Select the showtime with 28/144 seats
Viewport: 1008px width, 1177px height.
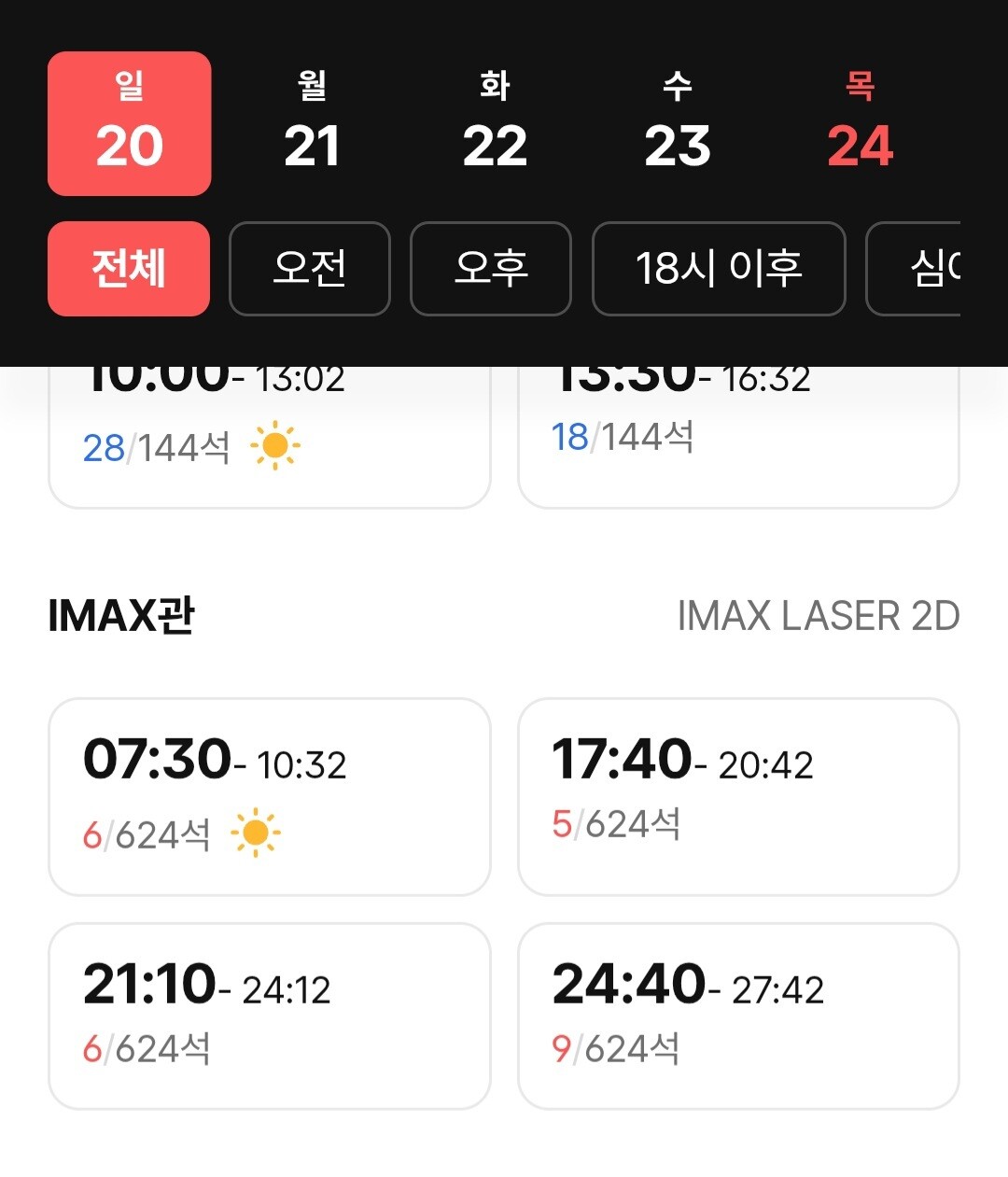pyautogui.click(x=270, y=437)
